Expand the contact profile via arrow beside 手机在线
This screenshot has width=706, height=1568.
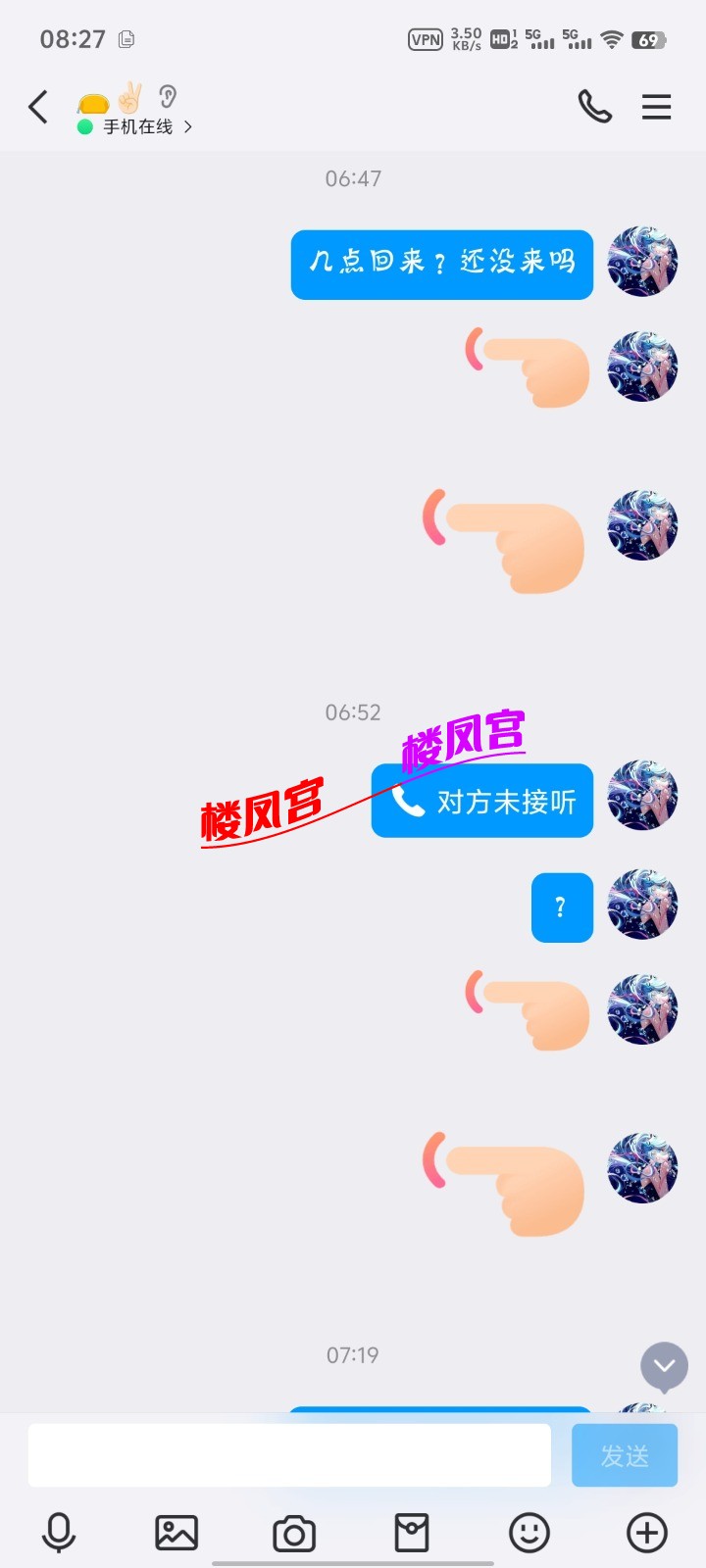(x=186, y=127)
